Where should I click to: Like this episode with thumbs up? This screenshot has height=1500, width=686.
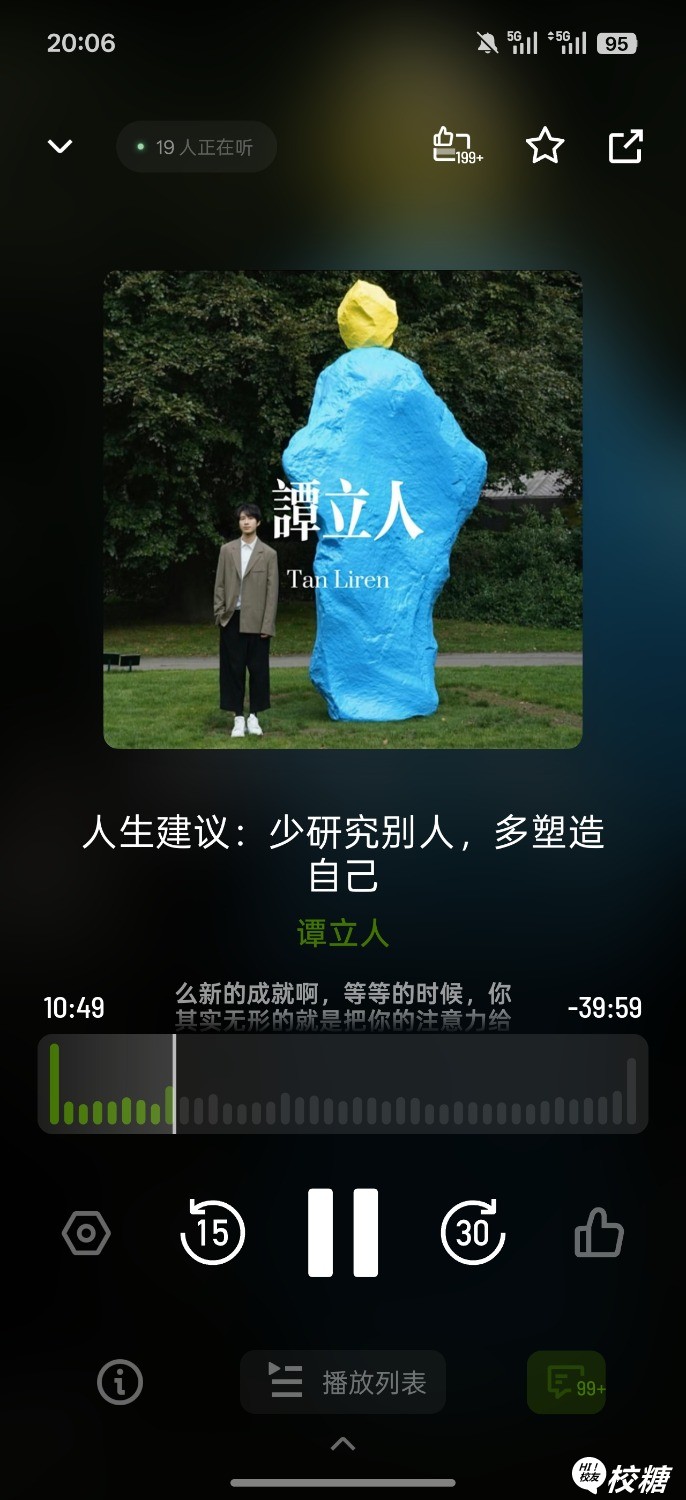(599, 1233)
